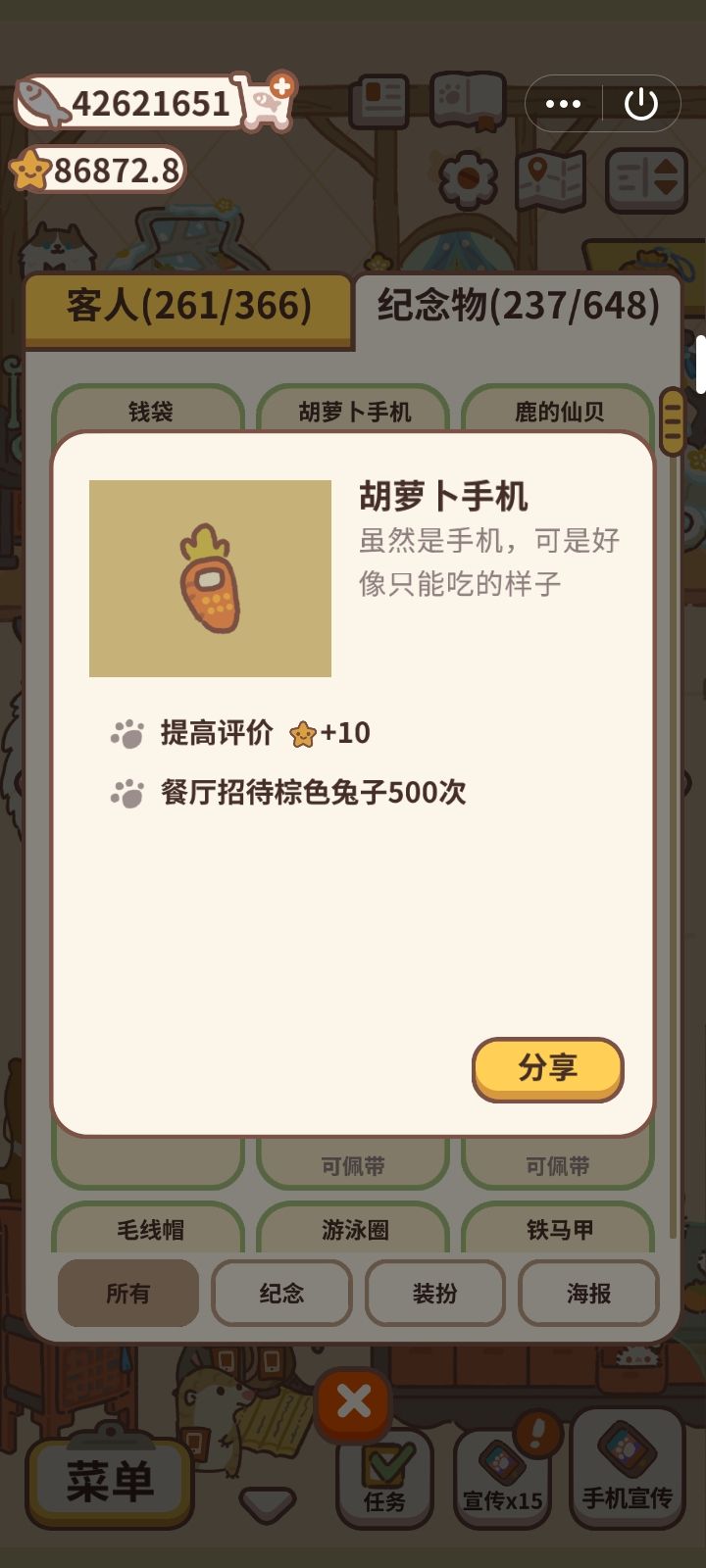Open the more options ... menu
706x1568 pixels.
[x=564, y=103]
